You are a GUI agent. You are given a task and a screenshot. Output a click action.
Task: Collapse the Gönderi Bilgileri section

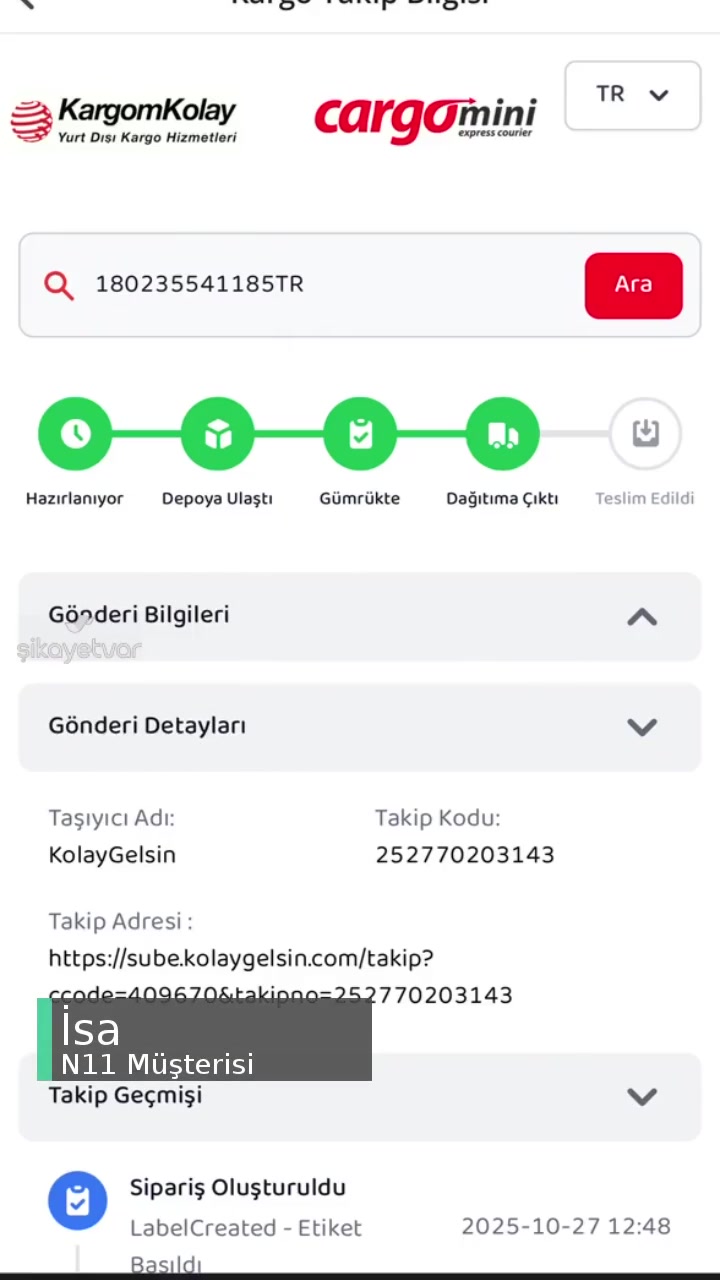641,617
